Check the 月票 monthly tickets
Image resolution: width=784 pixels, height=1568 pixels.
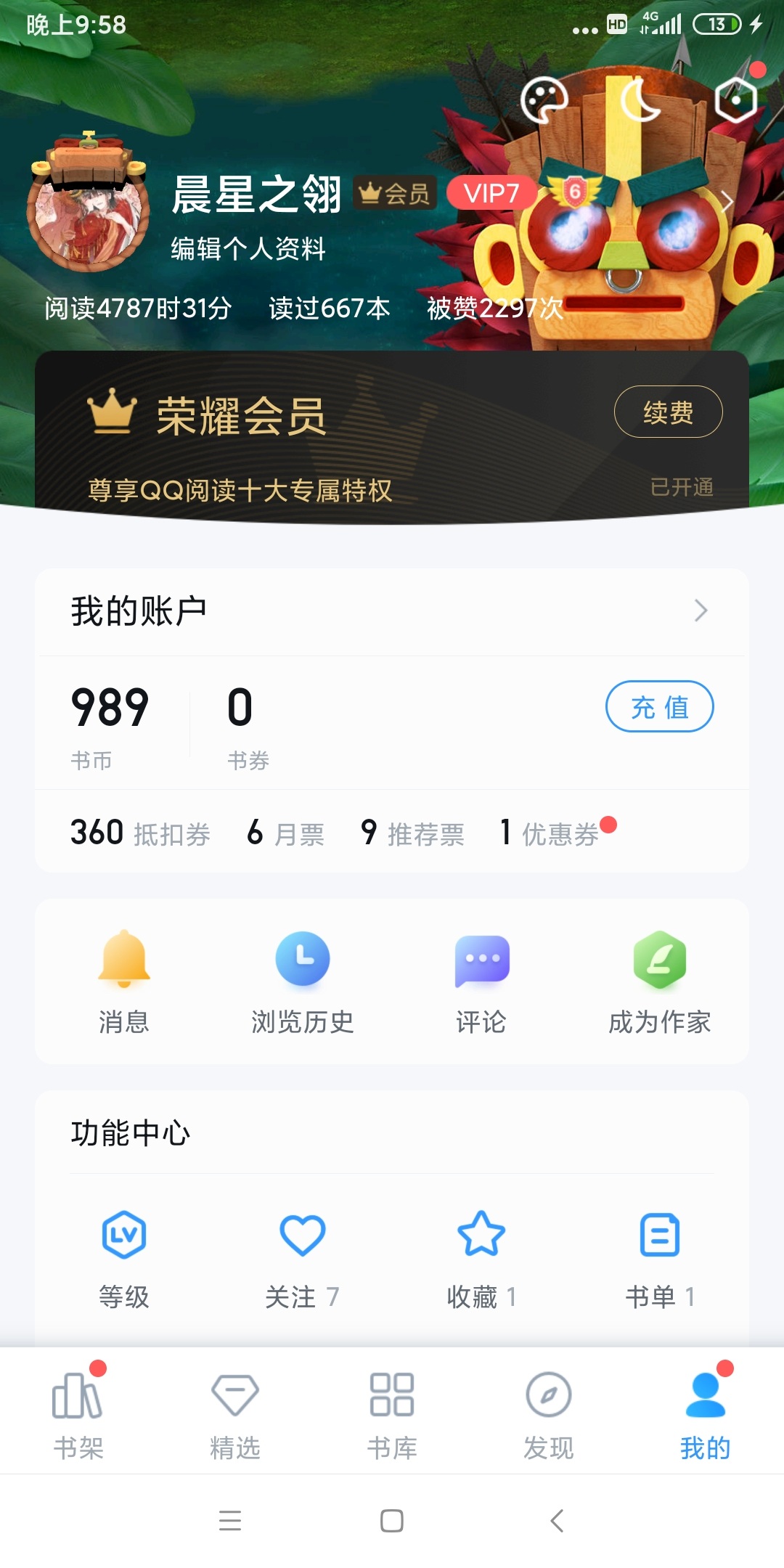pos(286,833)
